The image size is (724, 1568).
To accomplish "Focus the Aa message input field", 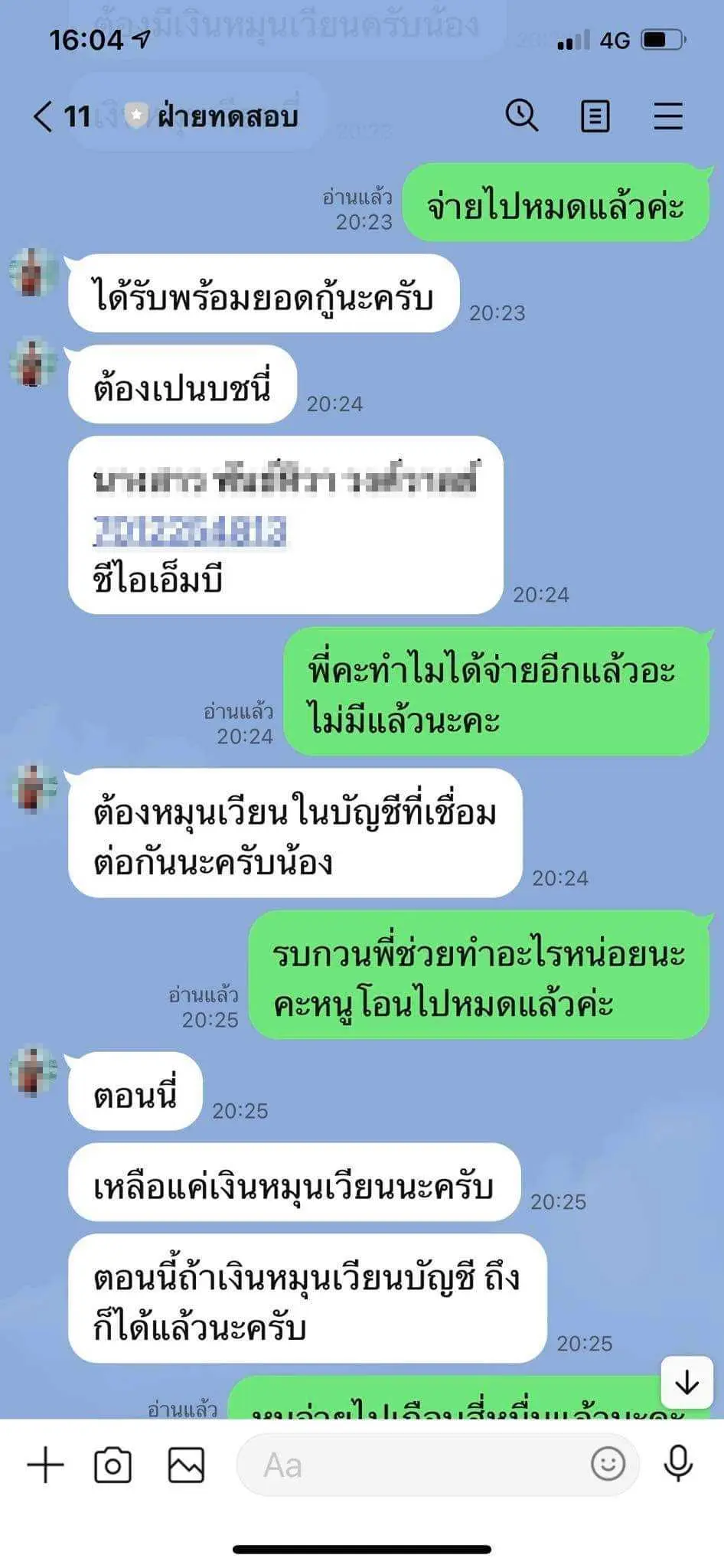I will (x=413, y=1465).
